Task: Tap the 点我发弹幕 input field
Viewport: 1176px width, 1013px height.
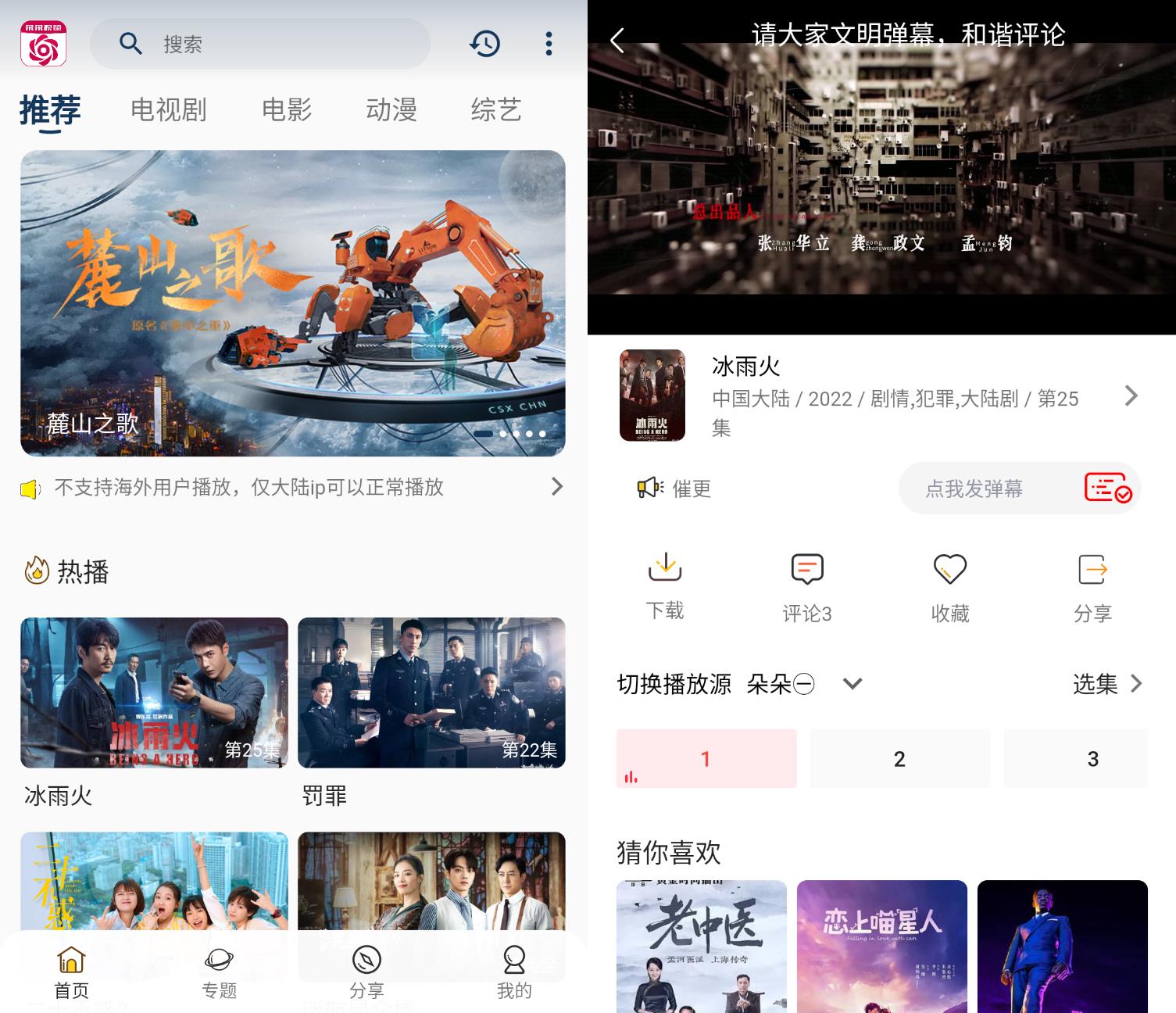Action: click(x=985, y=489)
